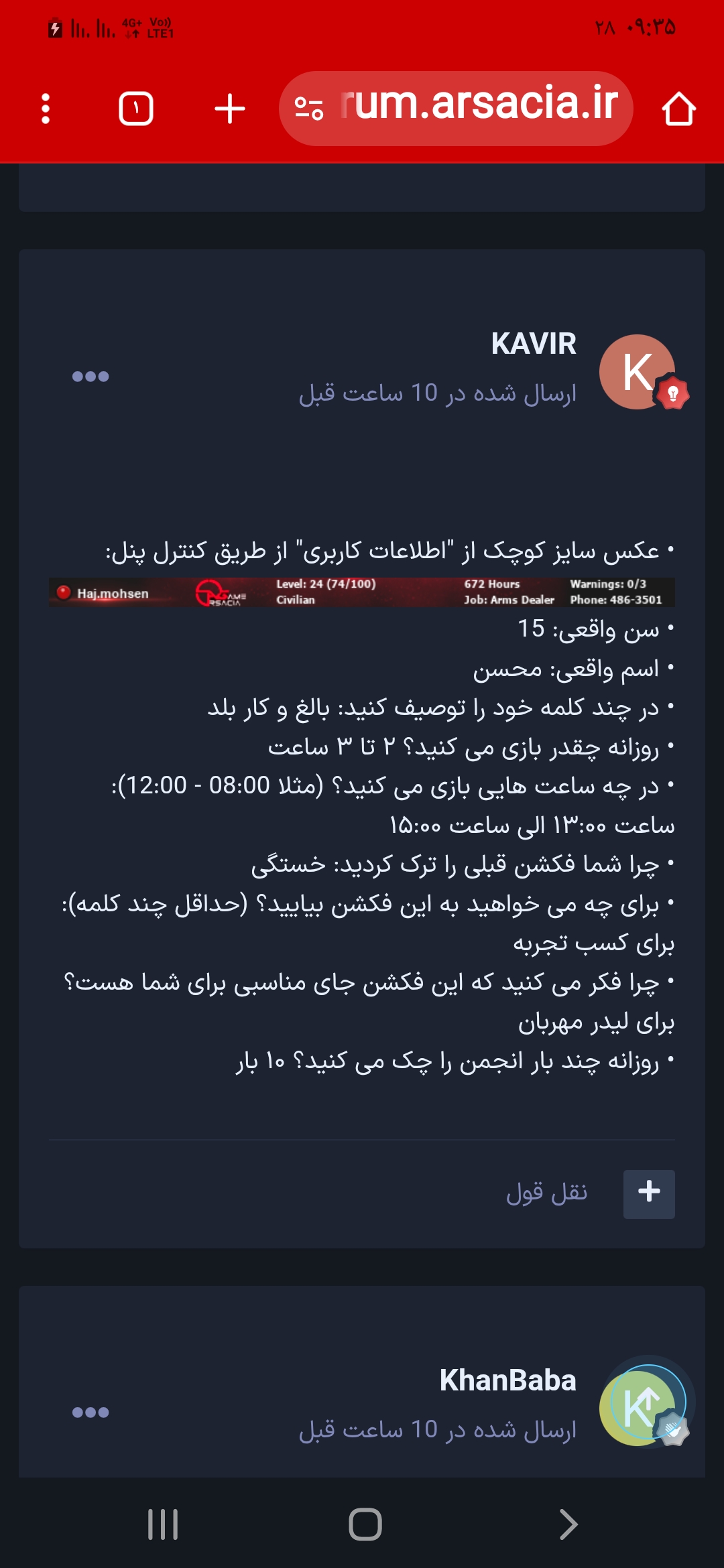Open post options on KAVIR's post
724x1568 pixels.
90,377
